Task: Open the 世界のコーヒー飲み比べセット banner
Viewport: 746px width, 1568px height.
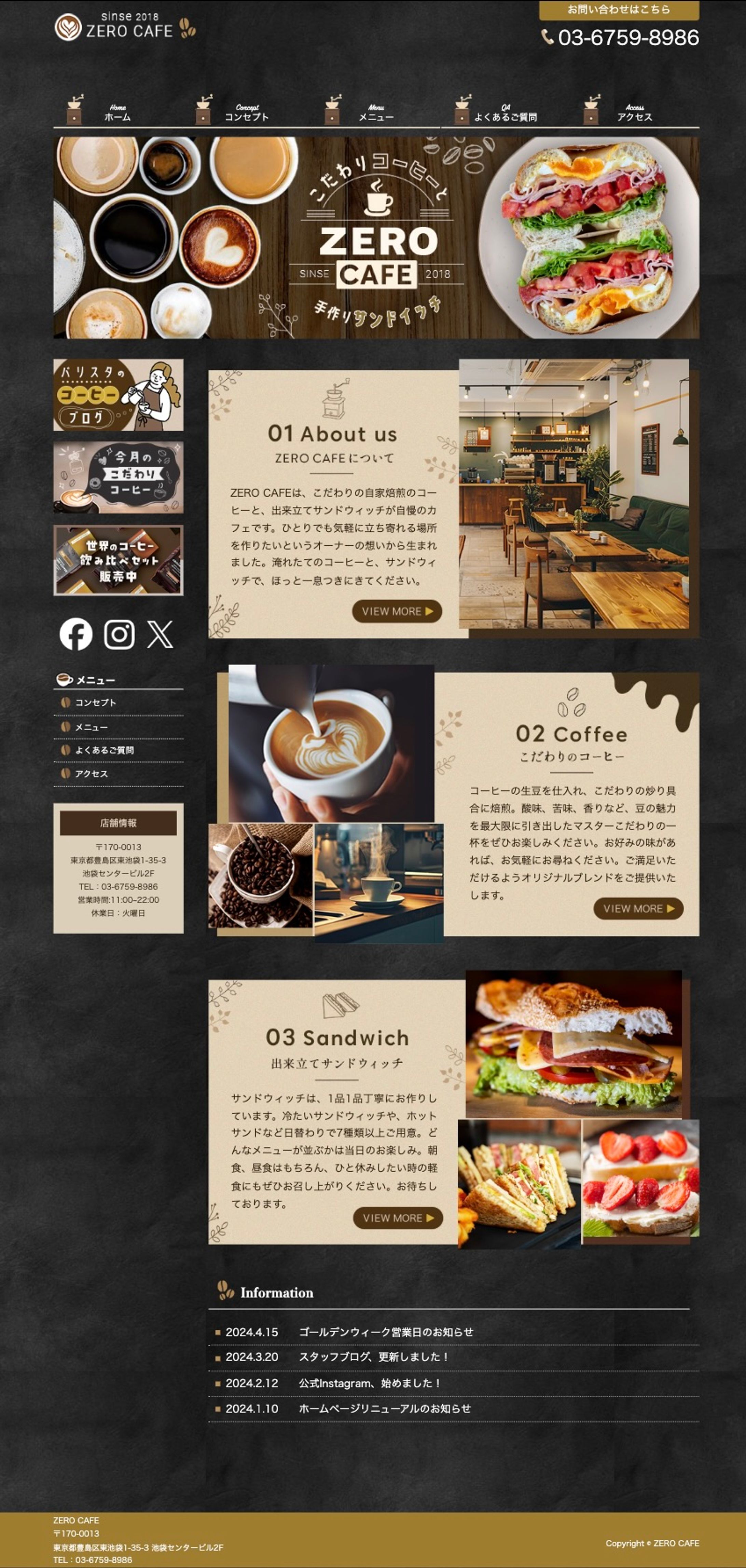Action: click(118, 560)
